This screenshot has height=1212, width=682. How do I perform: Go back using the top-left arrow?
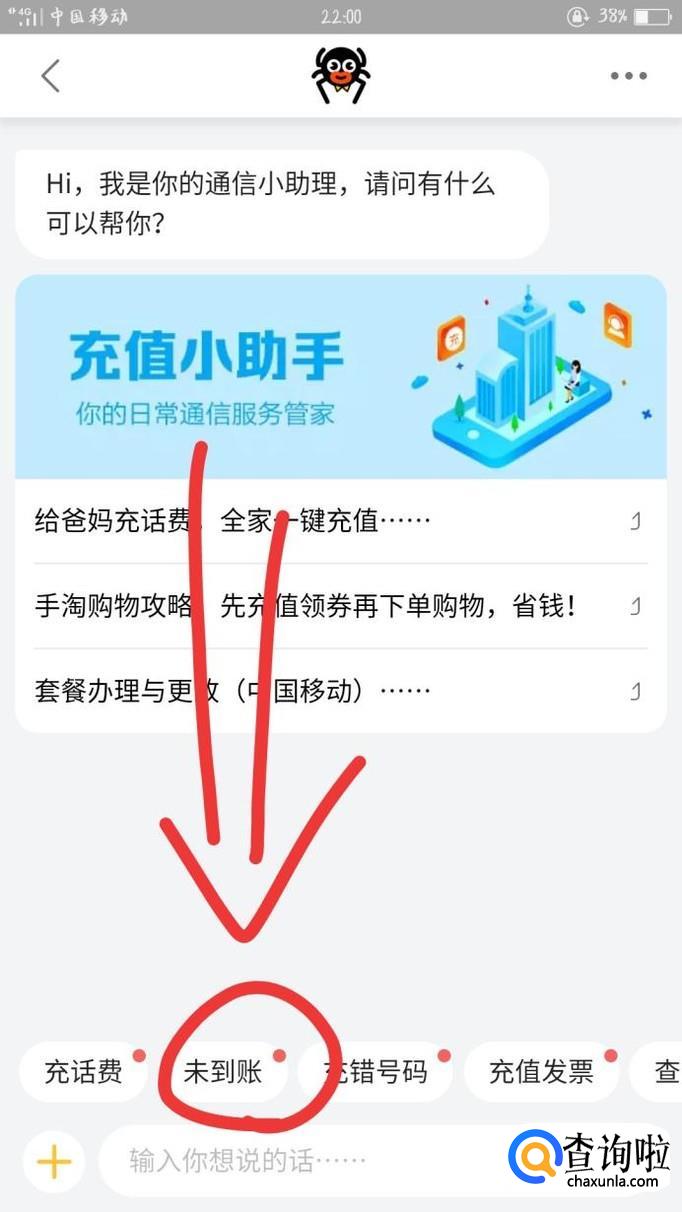(x=50, y=76)
